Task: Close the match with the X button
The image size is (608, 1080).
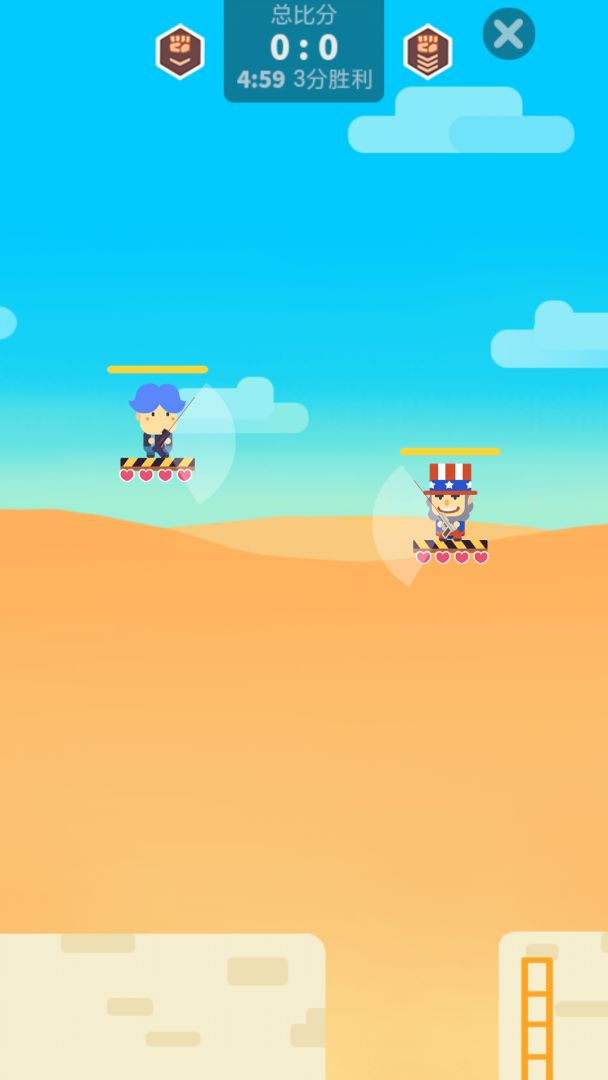Action: [x=508, y=34]
